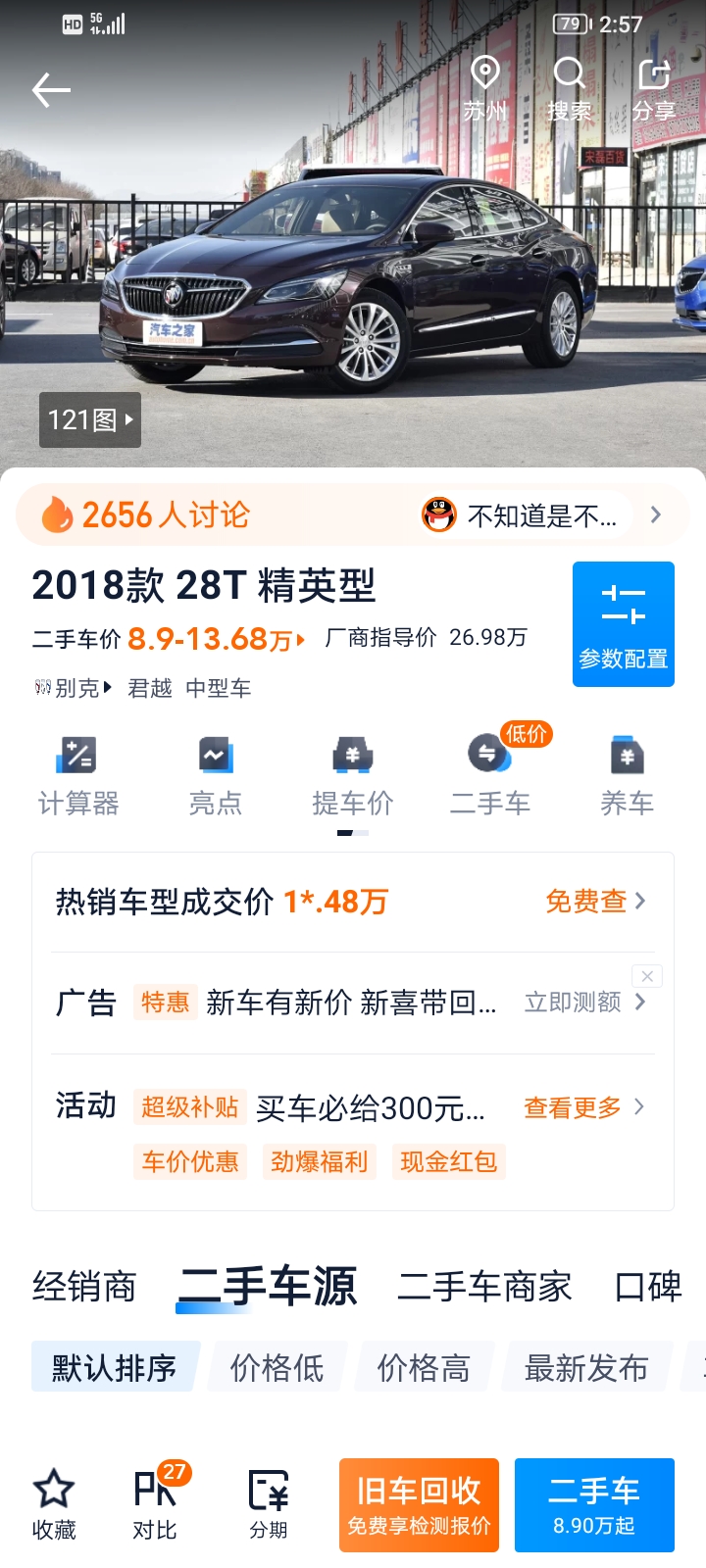
Task: Share this car via 分享
Action: tap(654, 89)
